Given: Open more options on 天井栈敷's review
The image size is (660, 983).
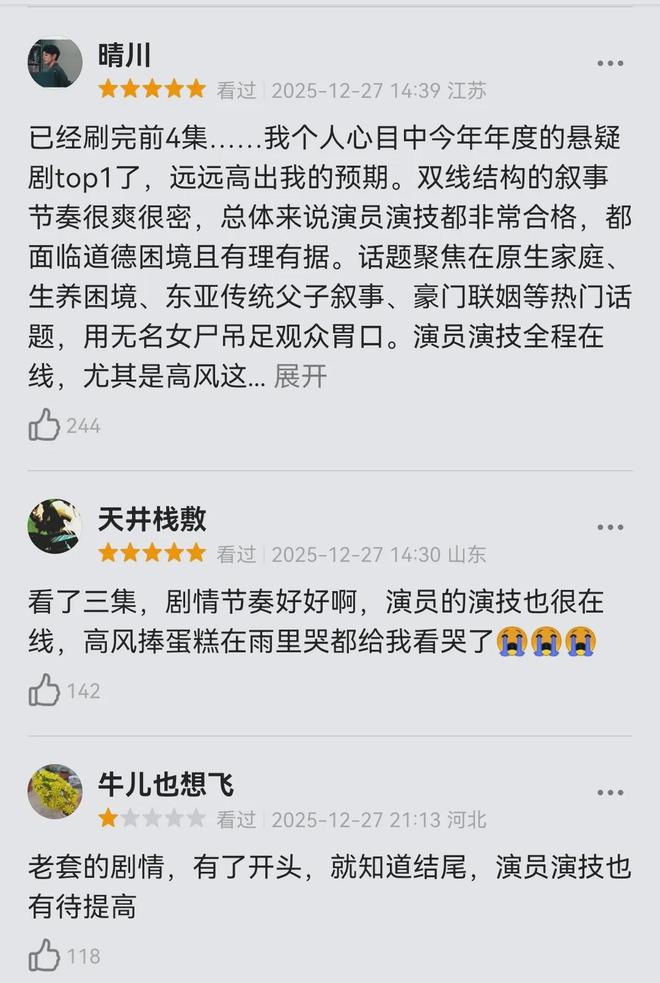Looking at the screenshot, I should pos(610,527).
